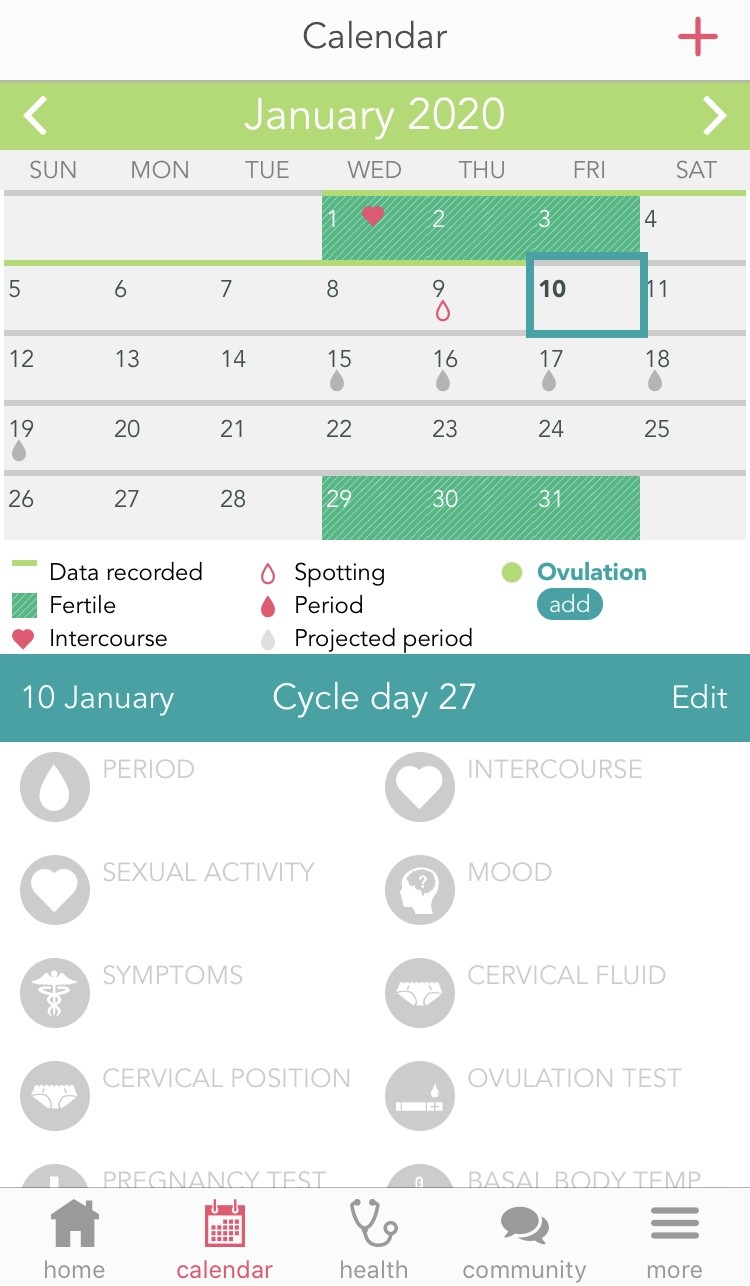The image size is (750, 1286).
Task: Switch to the home tab
Action: pyautogui.click(x=75, y=1240)
